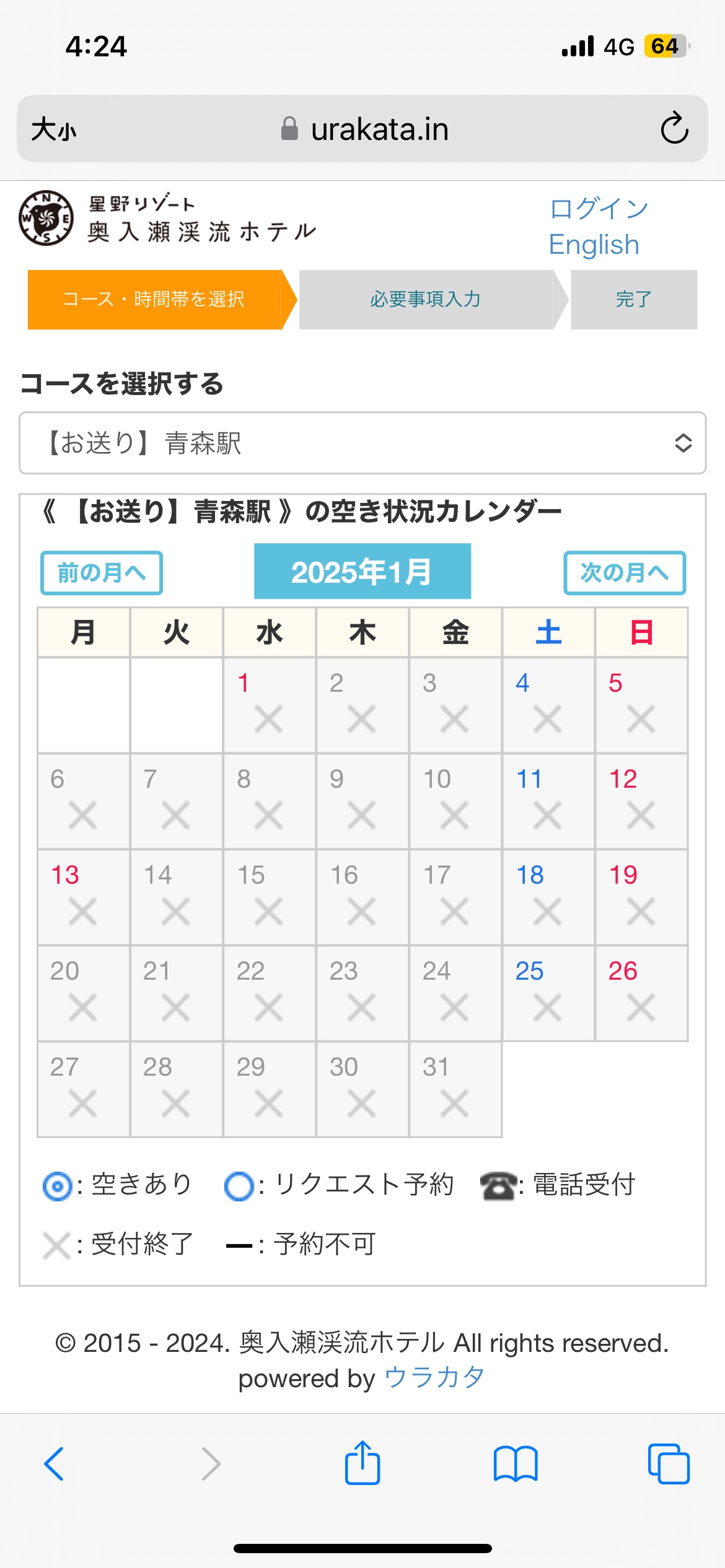The width and height of the screenshot is (725, 1568).
Task: Switch language to English
Action: [594, 245]
